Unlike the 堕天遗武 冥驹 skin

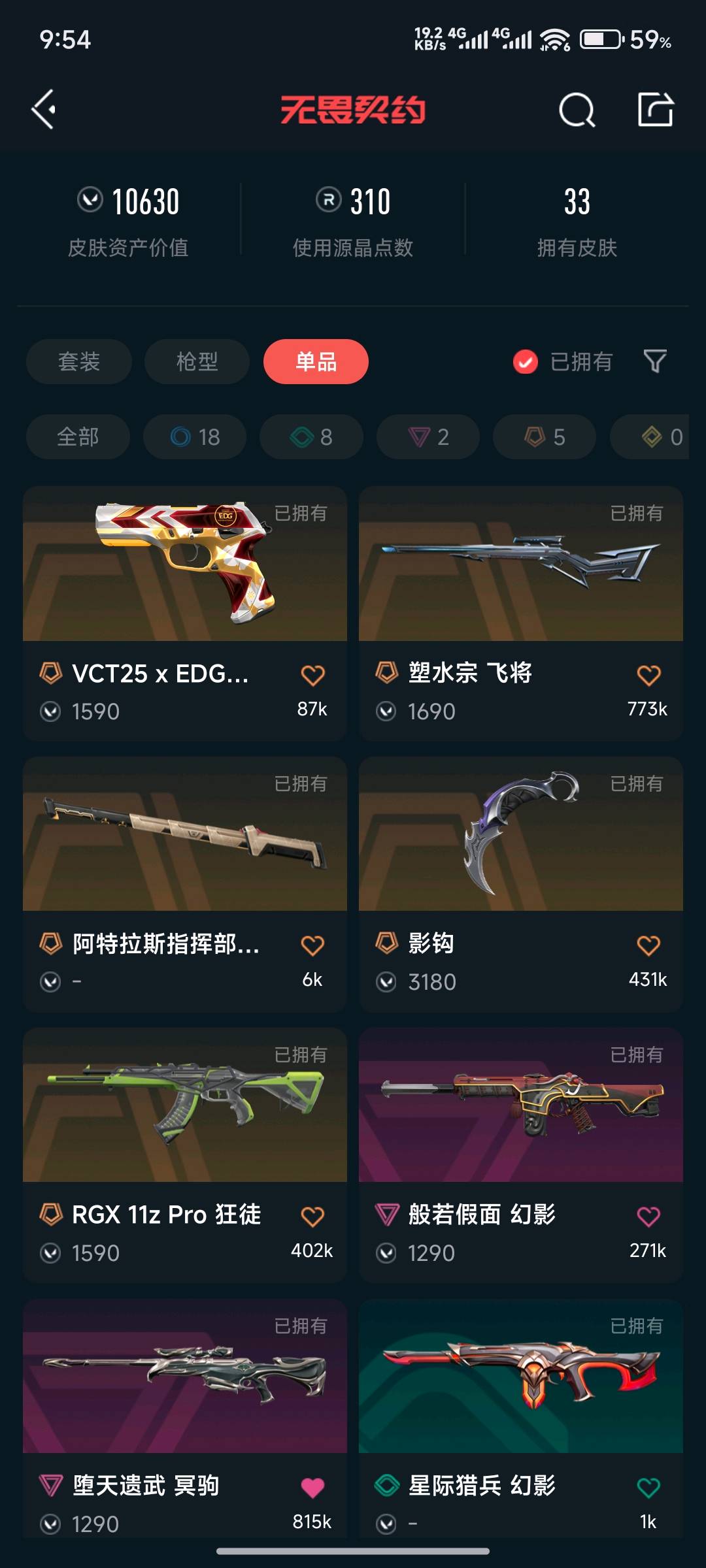pyautogui.click(x=312, y=1488)
